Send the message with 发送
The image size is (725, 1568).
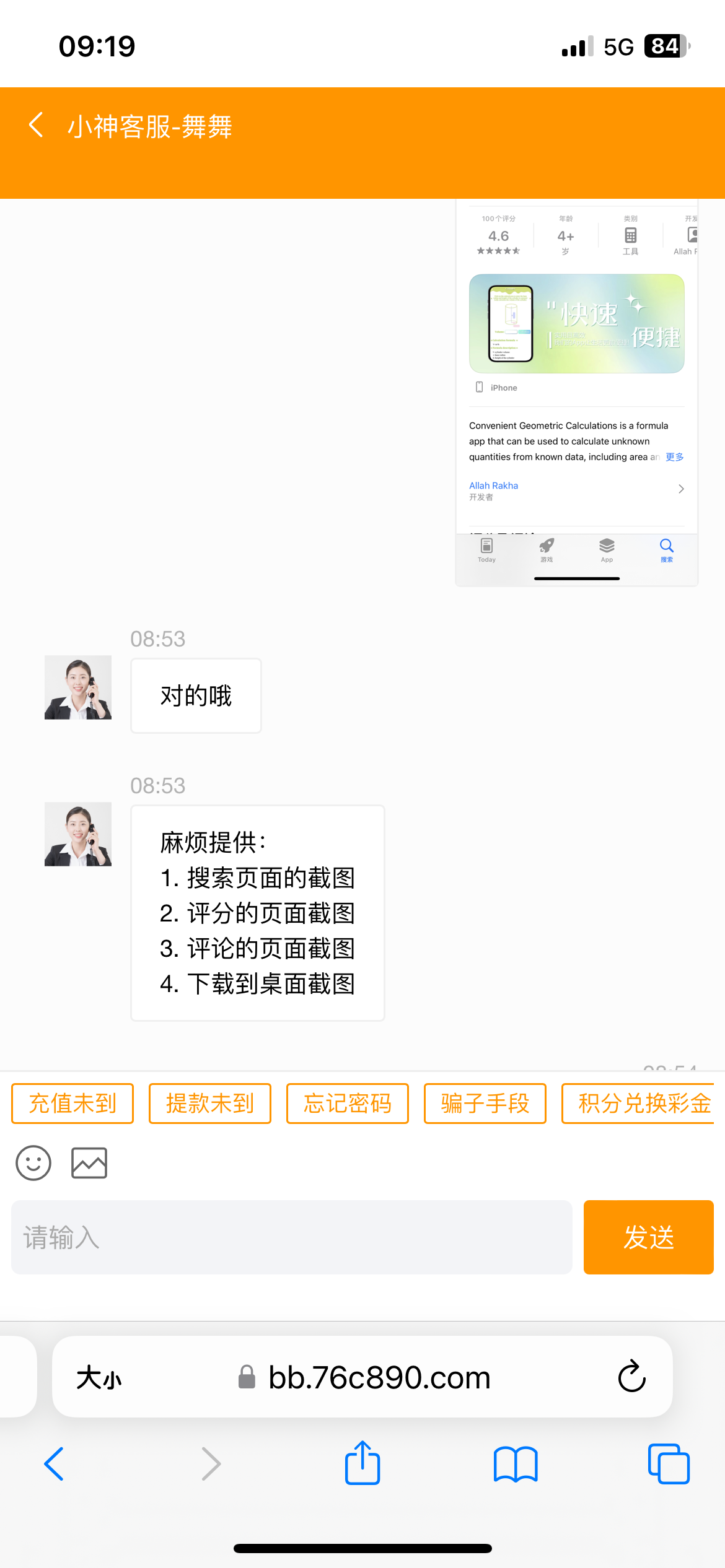click(x=648, y=1237)
